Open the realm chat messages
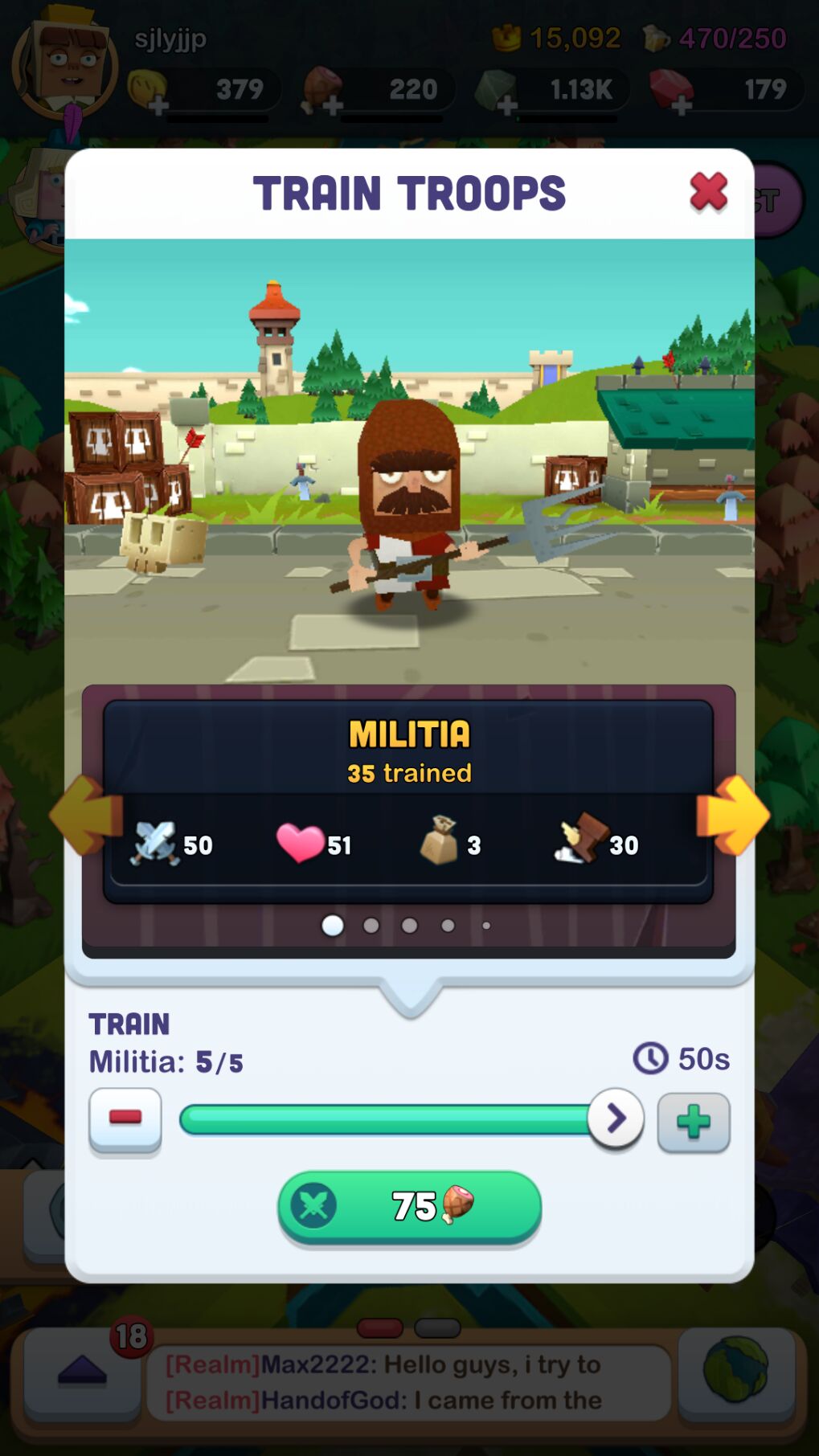 point(408,1383)
